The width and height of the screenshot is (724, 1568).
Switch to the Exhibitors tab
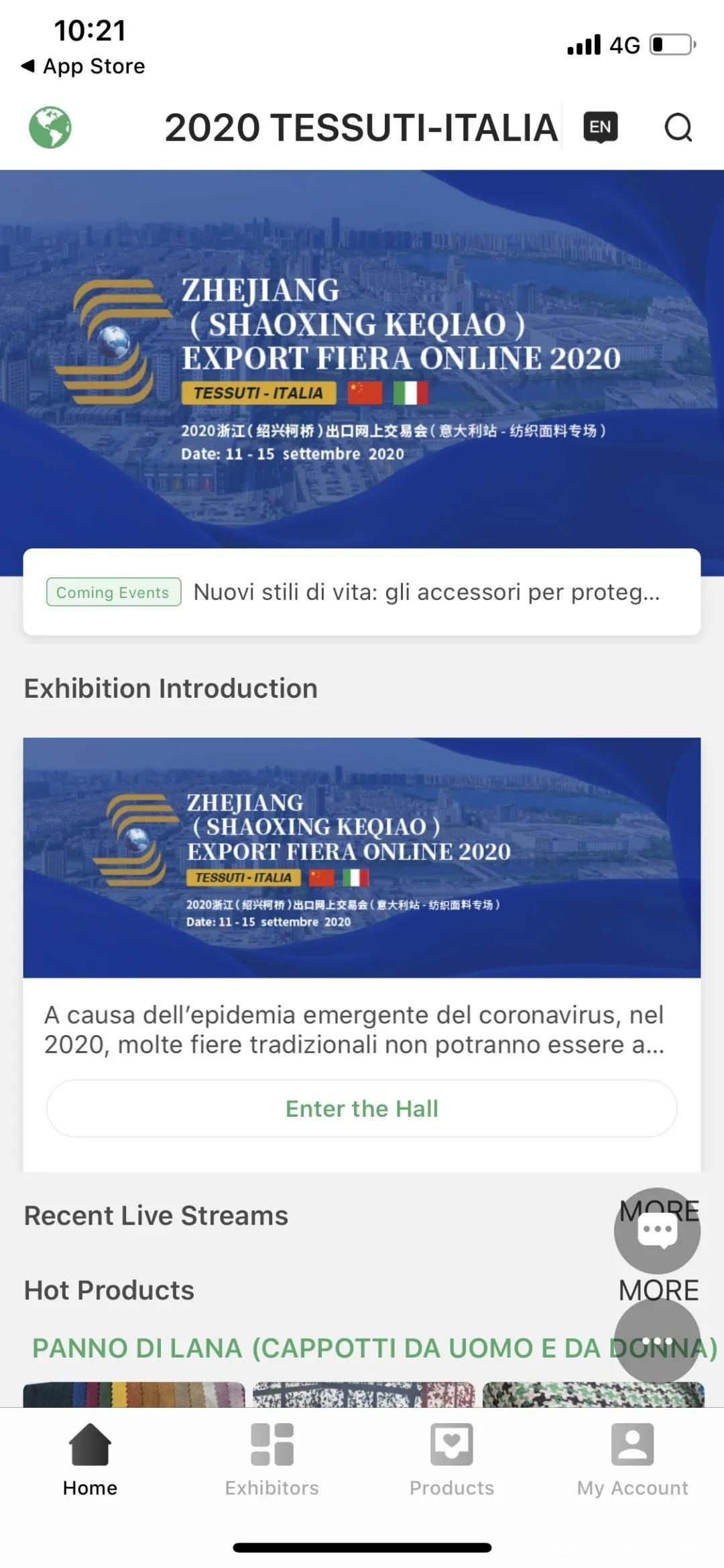click(x=271, y=1459)
